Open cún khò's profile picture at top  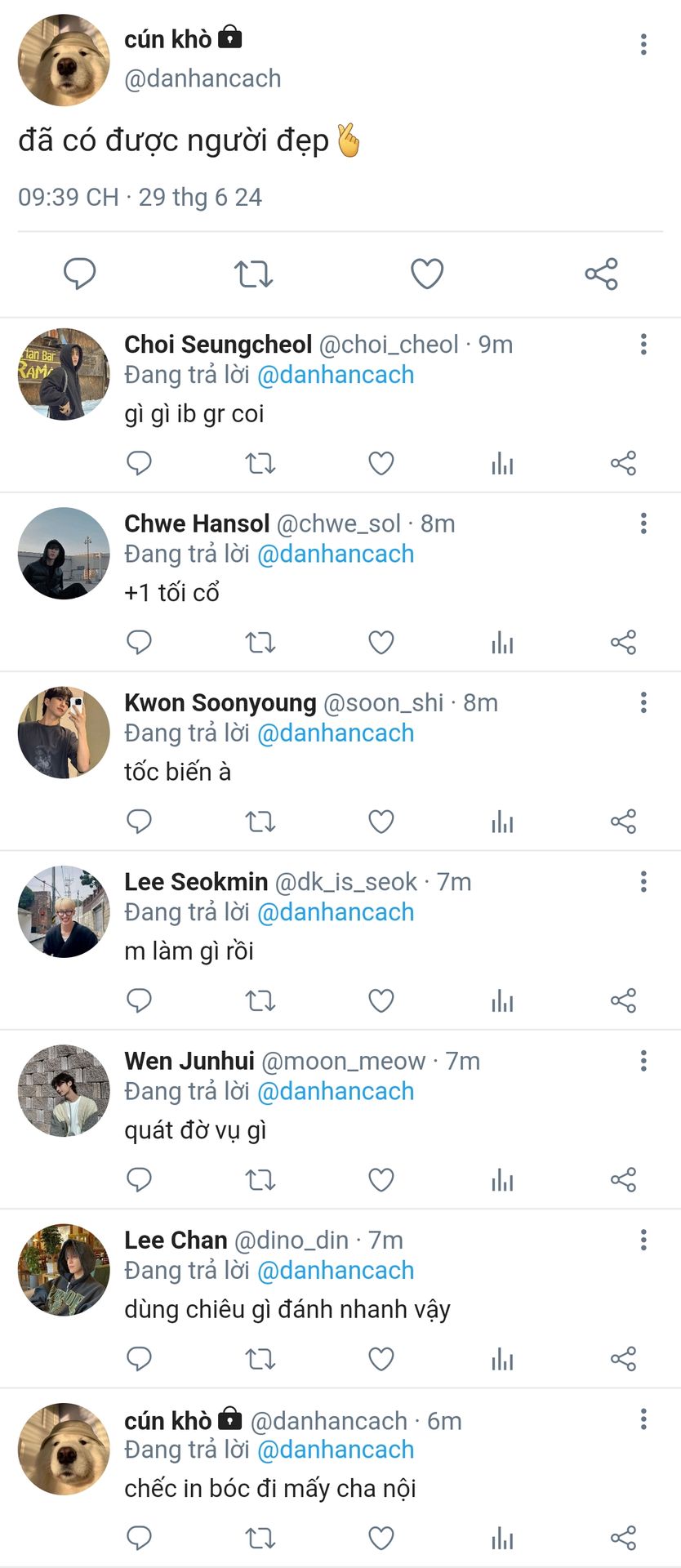pos(64,60)
